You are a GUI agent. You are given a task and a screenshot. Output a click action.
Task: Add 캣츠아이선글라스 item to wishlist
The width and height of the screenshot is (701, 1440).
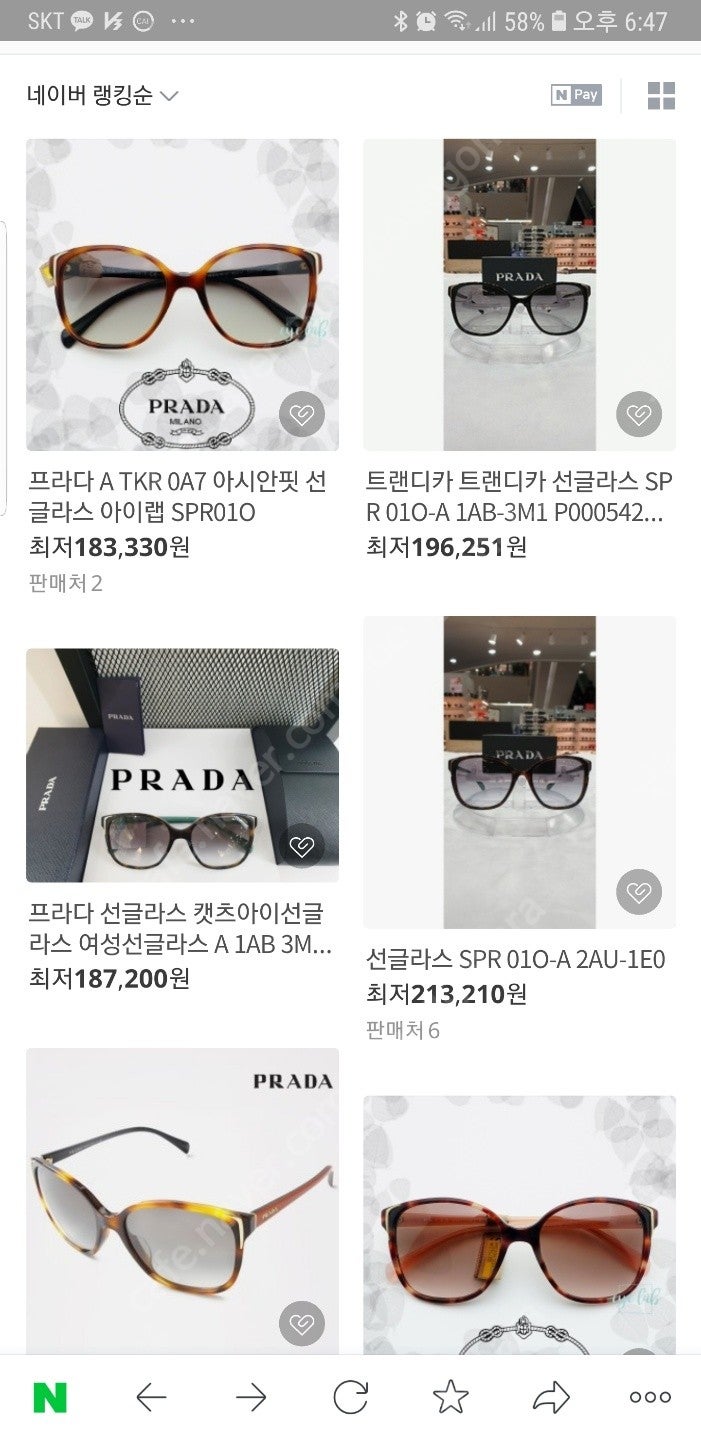301,846
